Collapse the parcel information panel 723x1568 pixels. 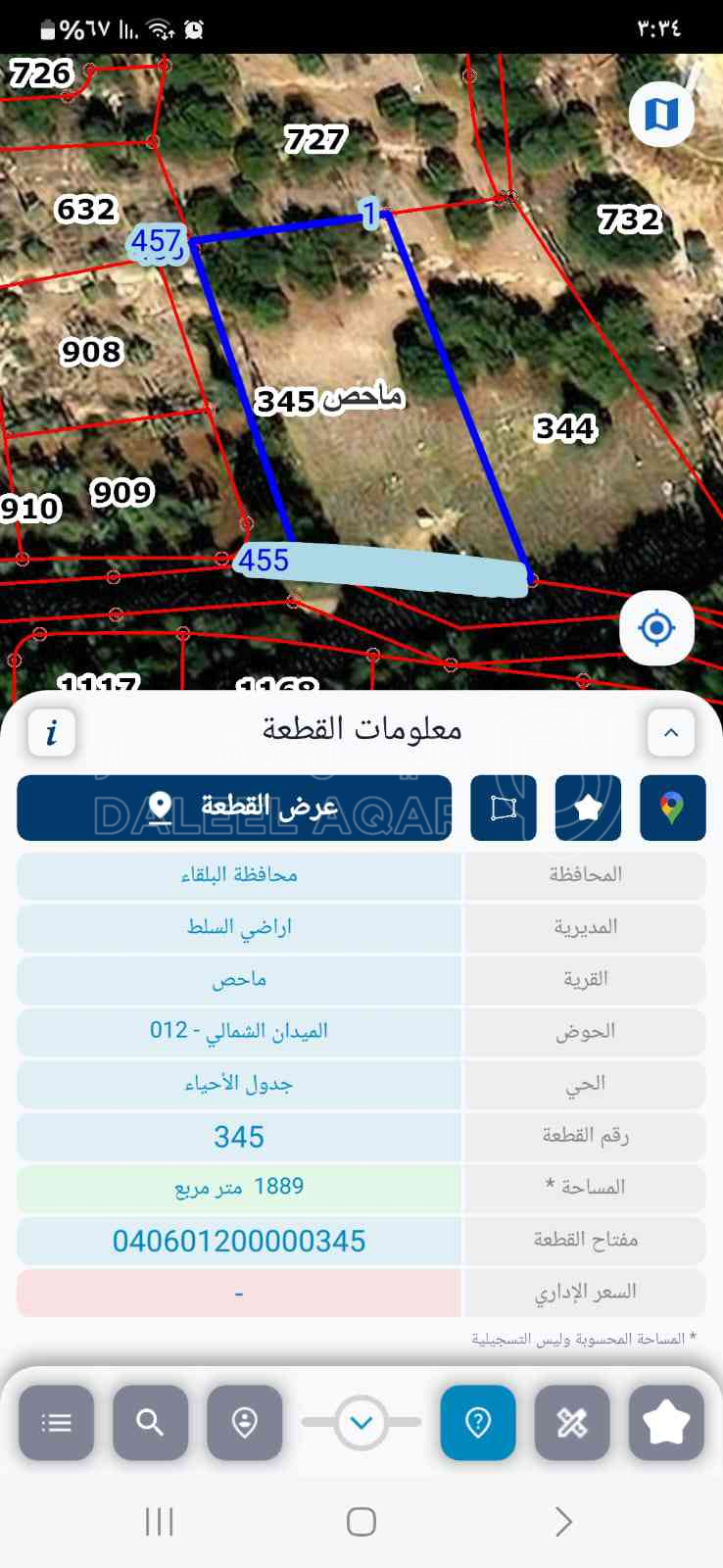671,732
